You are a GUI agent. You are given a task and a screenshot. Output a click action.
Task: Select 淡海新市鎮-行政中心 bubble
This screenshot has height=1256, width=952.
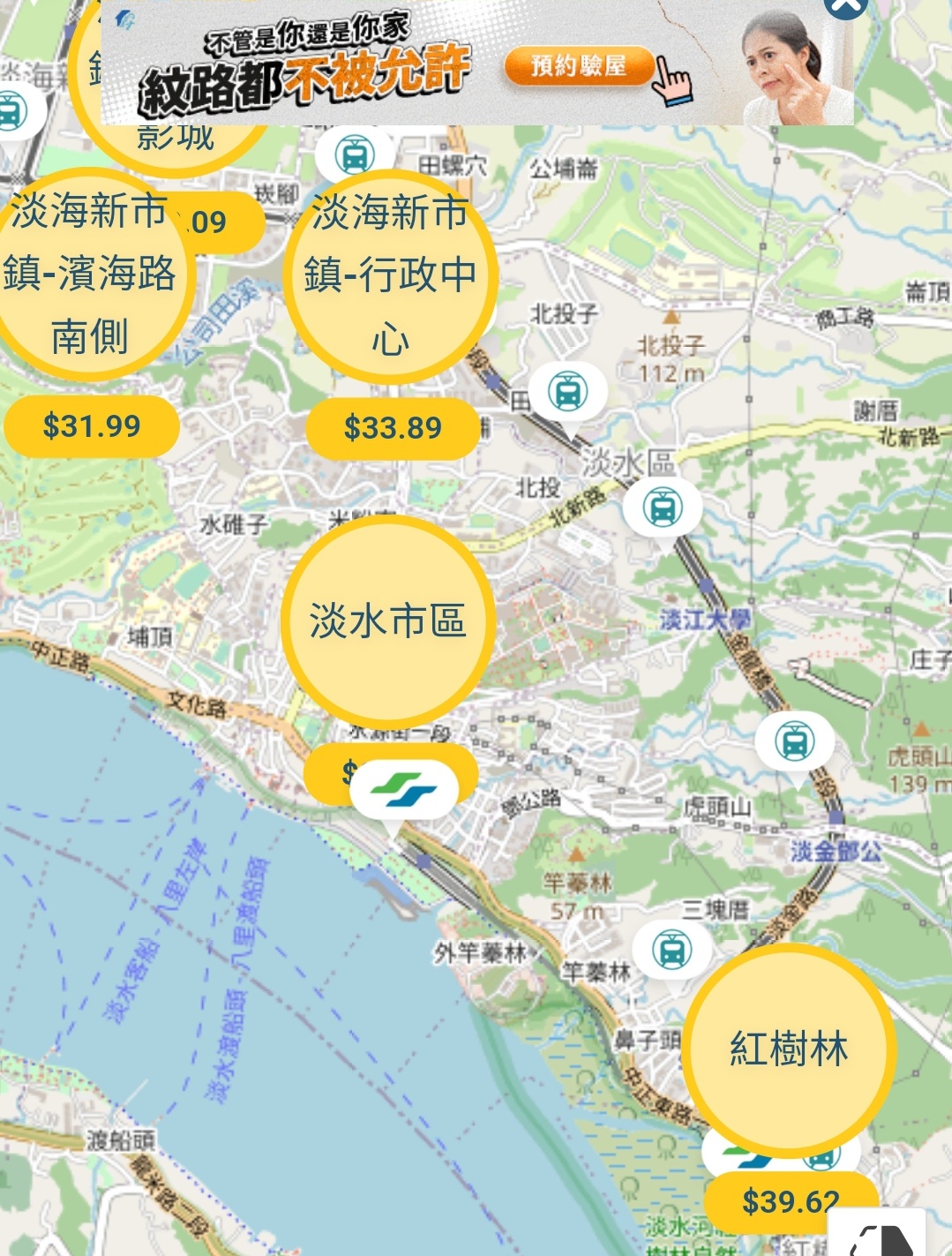click(391, 275)
